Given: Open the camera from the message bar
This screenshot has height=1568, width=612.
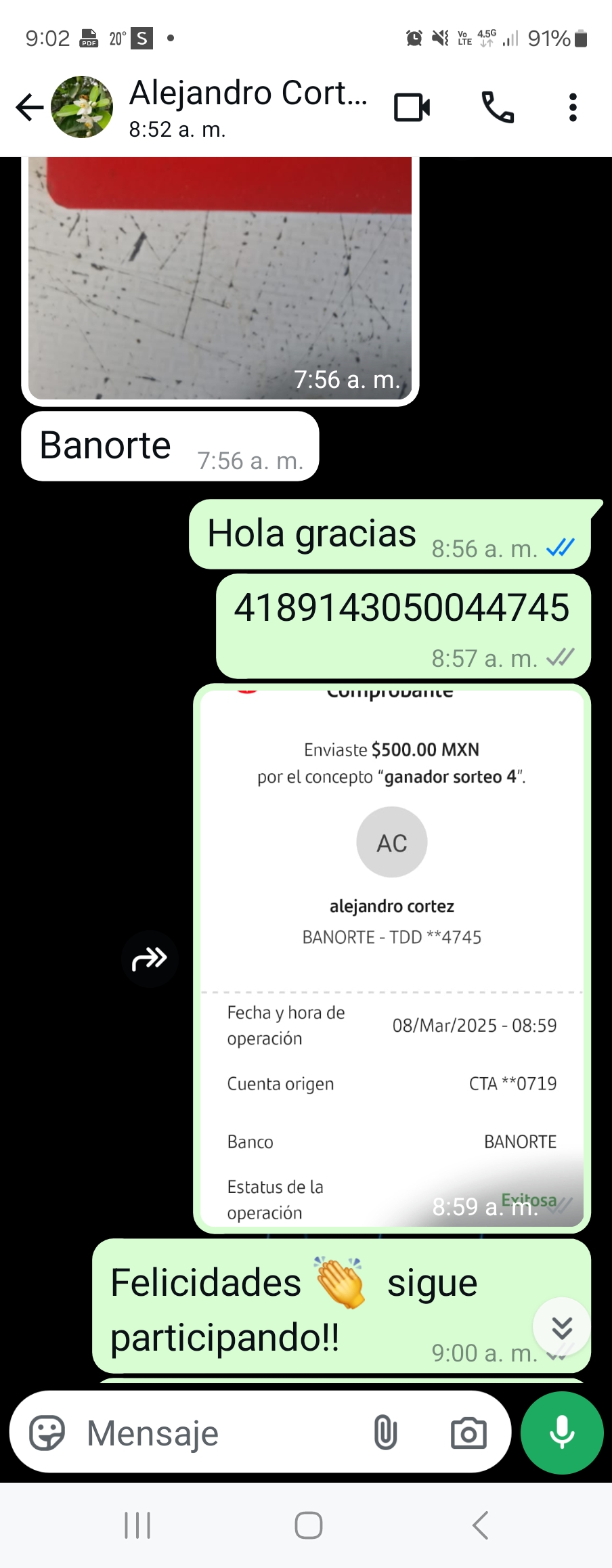Looking at the screenshot, I should click(468, 1433).
